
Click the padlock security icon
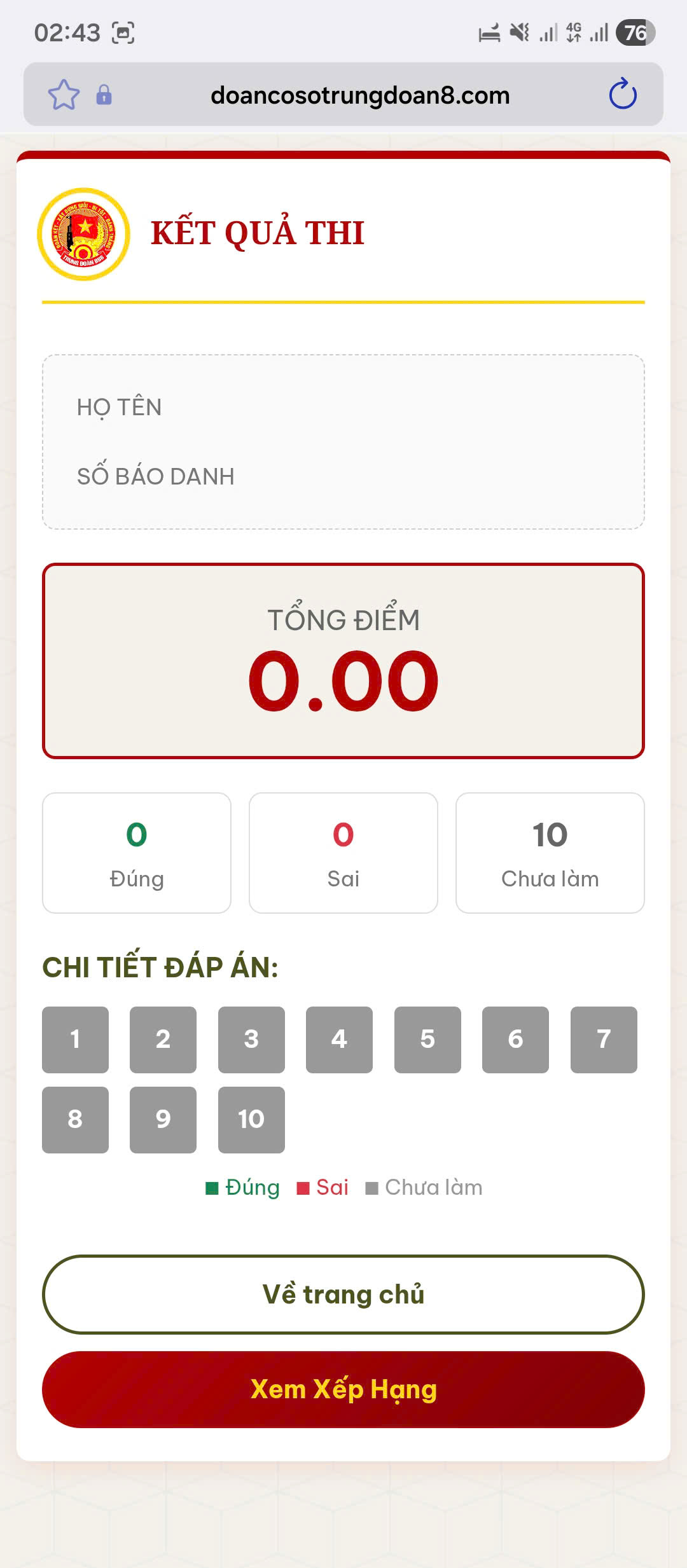click(104, 94)
